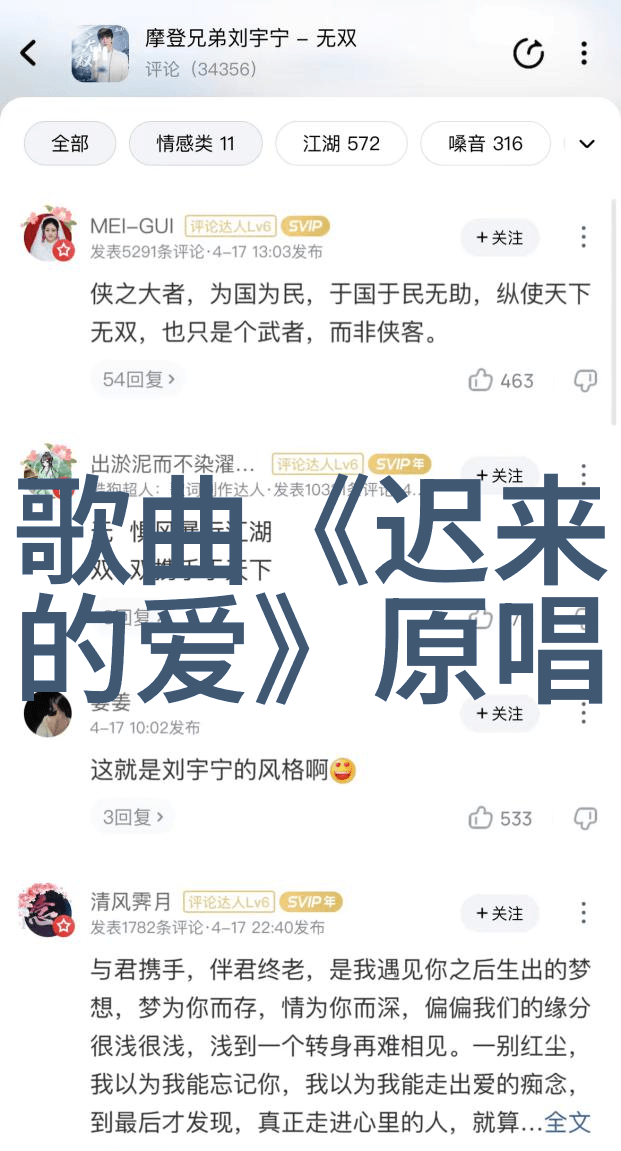
Task: View 54 replies to MEI-GUI's comment
Action: (x=139, y=380)
